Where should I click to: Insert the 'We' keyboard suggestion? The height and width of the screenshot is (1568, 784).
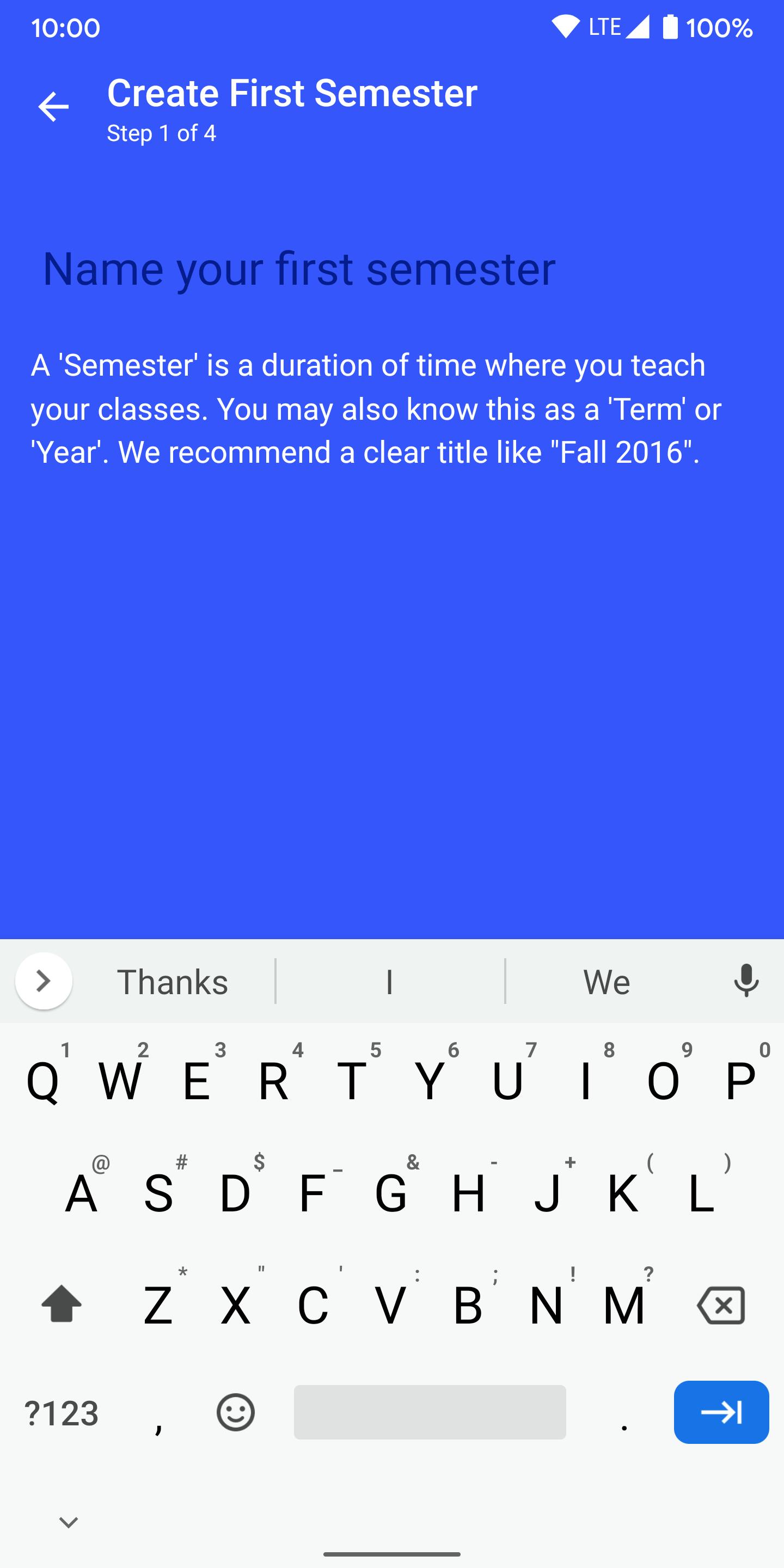point(607,982)
